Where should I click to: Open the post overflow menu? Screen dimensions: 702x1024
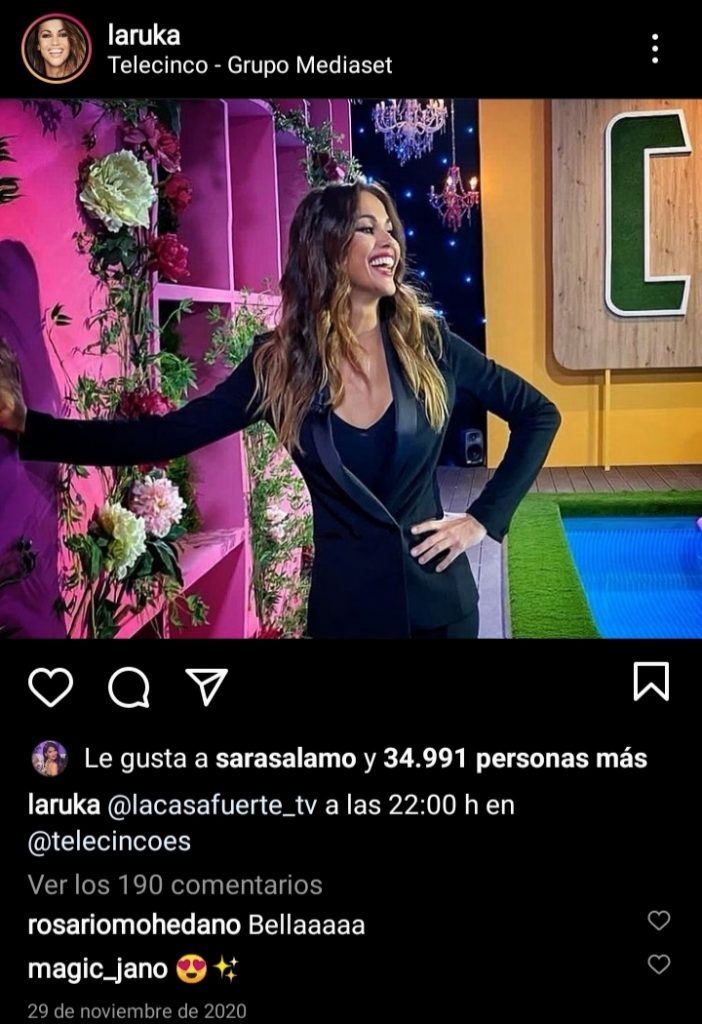click(655, 48)
